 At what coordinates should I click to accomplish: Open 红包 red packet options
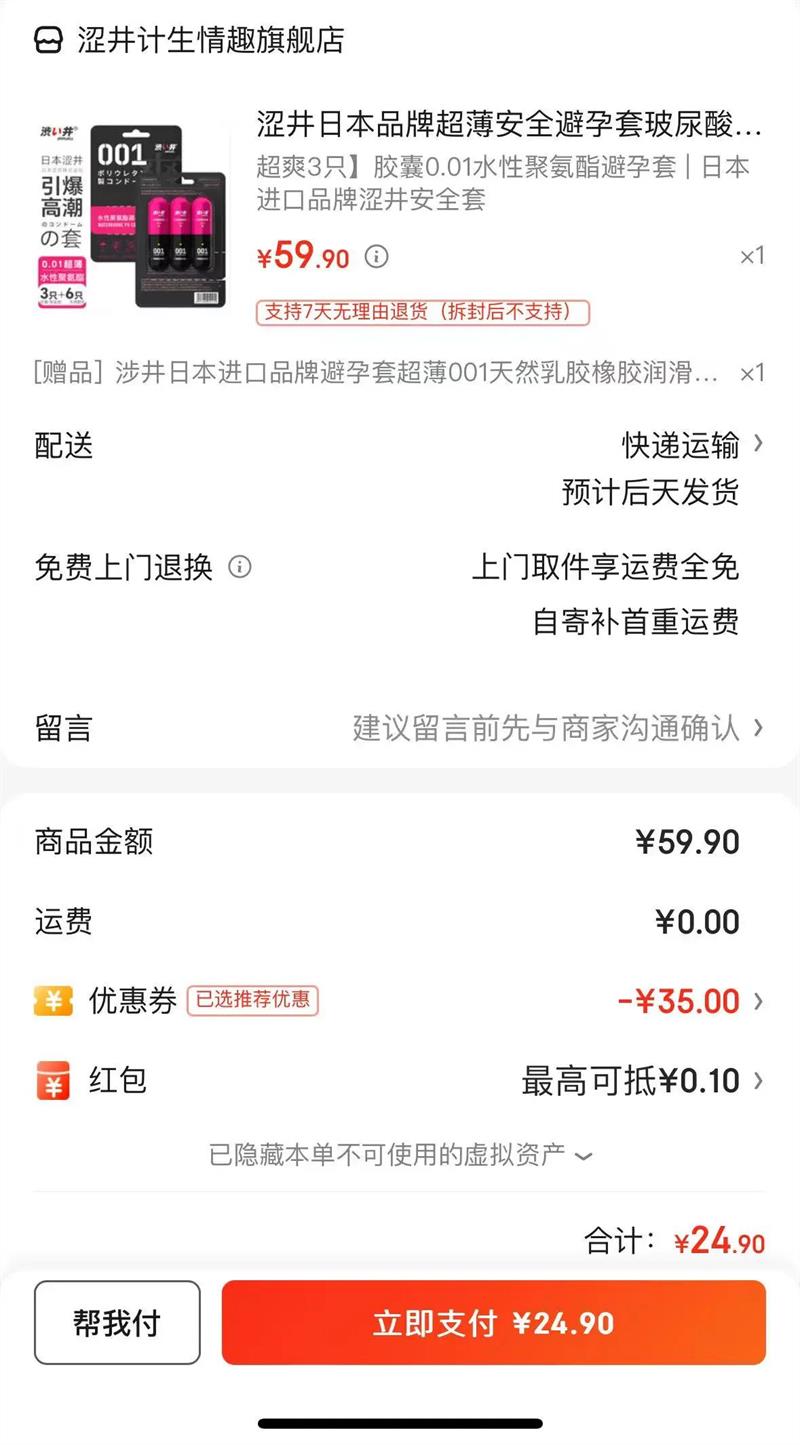pos(642,1081)
